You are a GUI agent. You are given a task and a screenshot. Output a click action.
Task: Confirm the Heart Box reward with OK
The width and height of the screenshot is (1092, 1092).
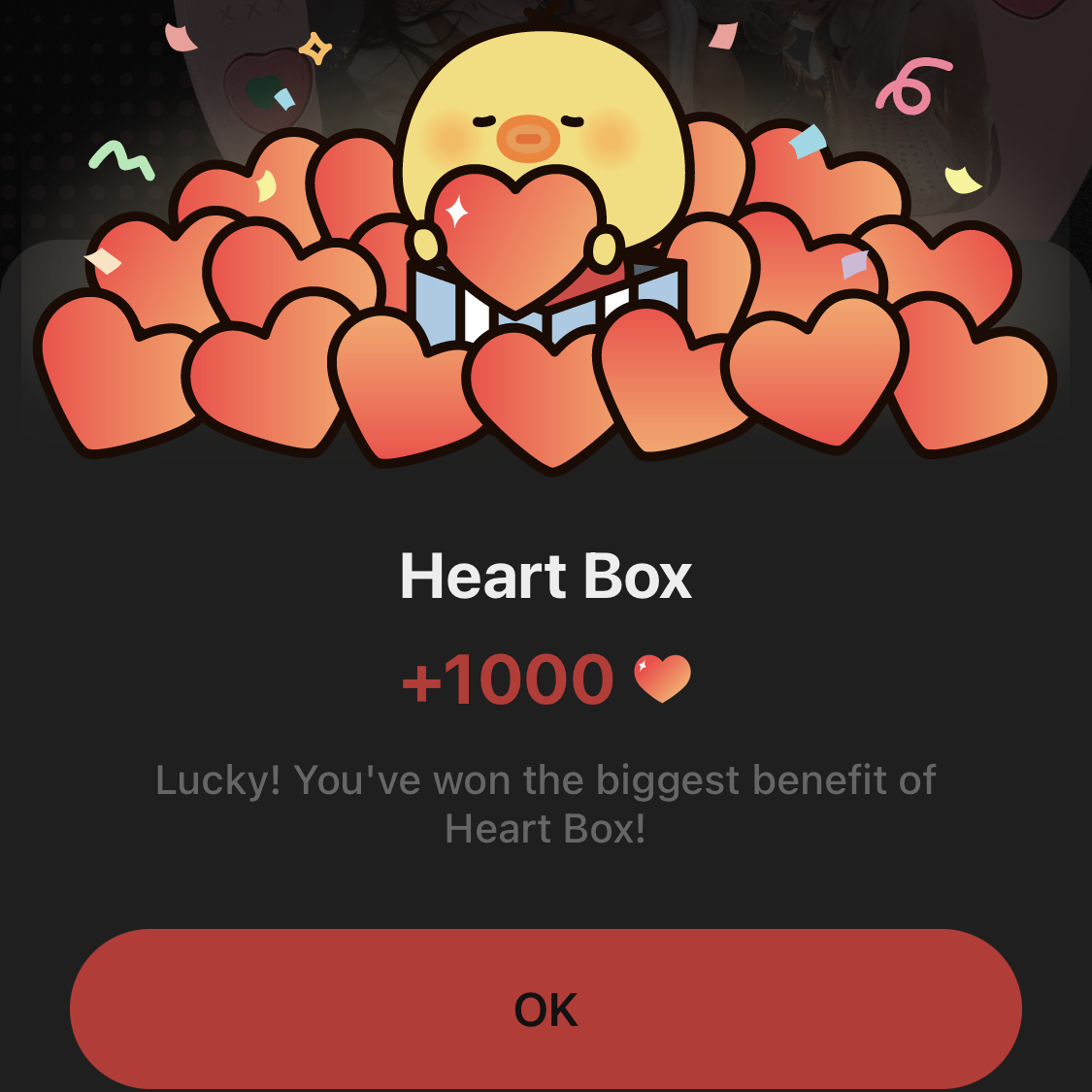546,1009
